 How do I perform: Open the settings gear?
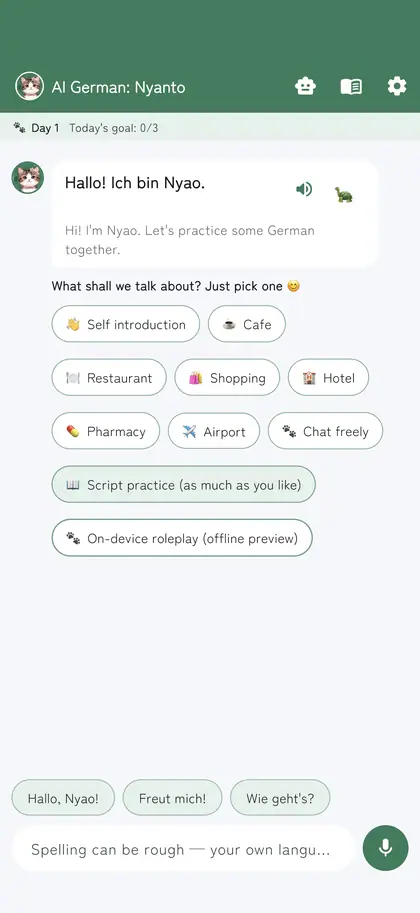coord(397,87)
